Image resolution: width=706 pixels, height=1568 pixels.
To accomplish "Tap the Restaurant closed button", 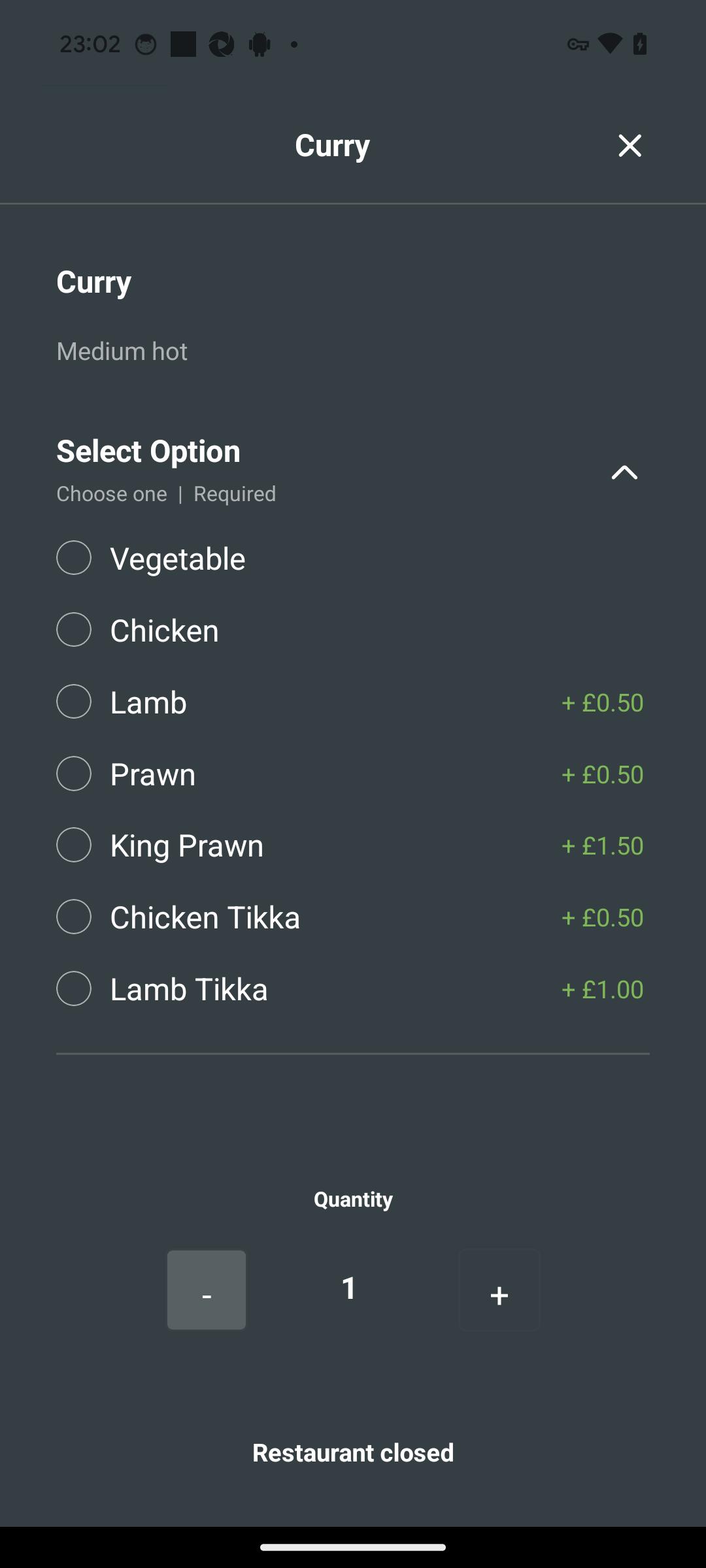I will 353,1453.
